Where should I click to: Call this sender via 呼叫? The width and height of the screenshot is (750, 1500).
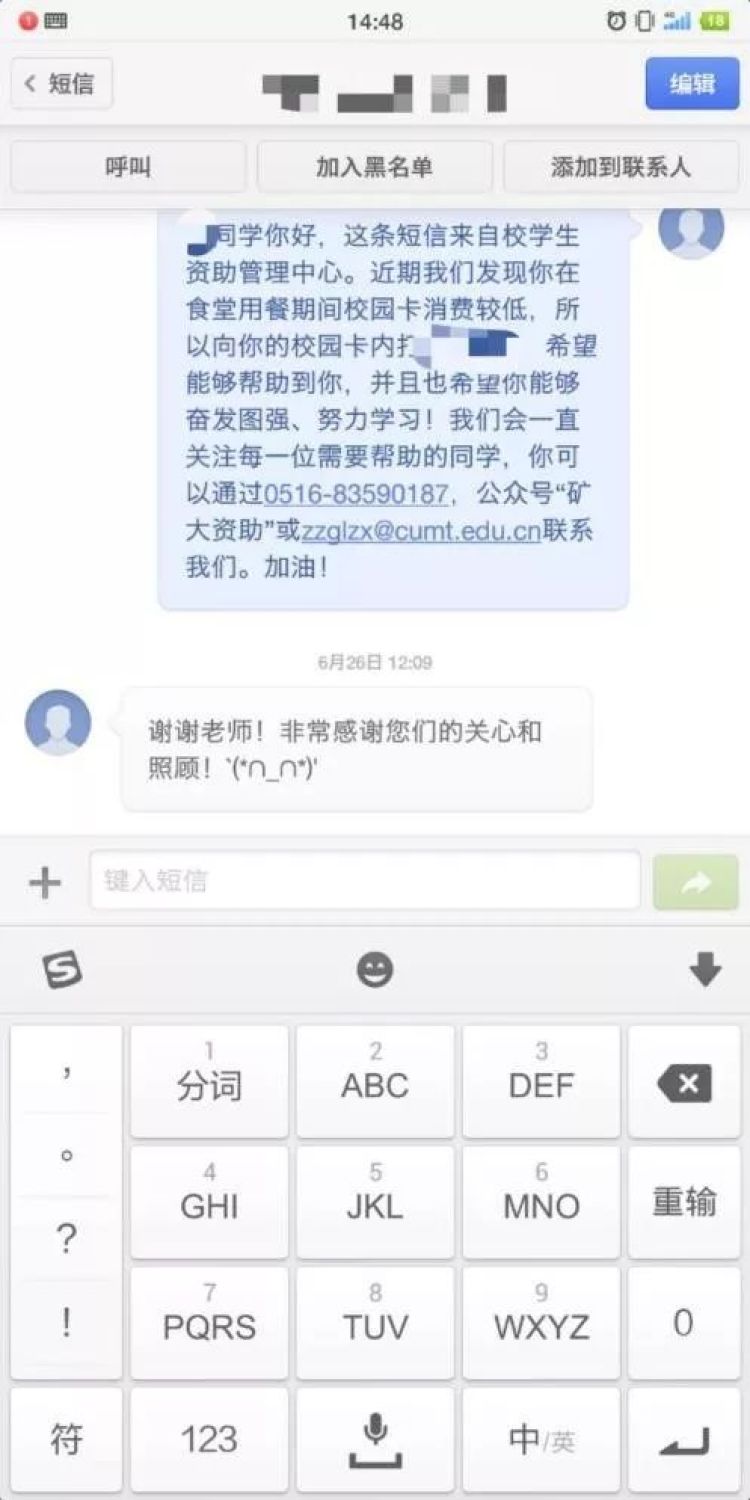(128, 167)
